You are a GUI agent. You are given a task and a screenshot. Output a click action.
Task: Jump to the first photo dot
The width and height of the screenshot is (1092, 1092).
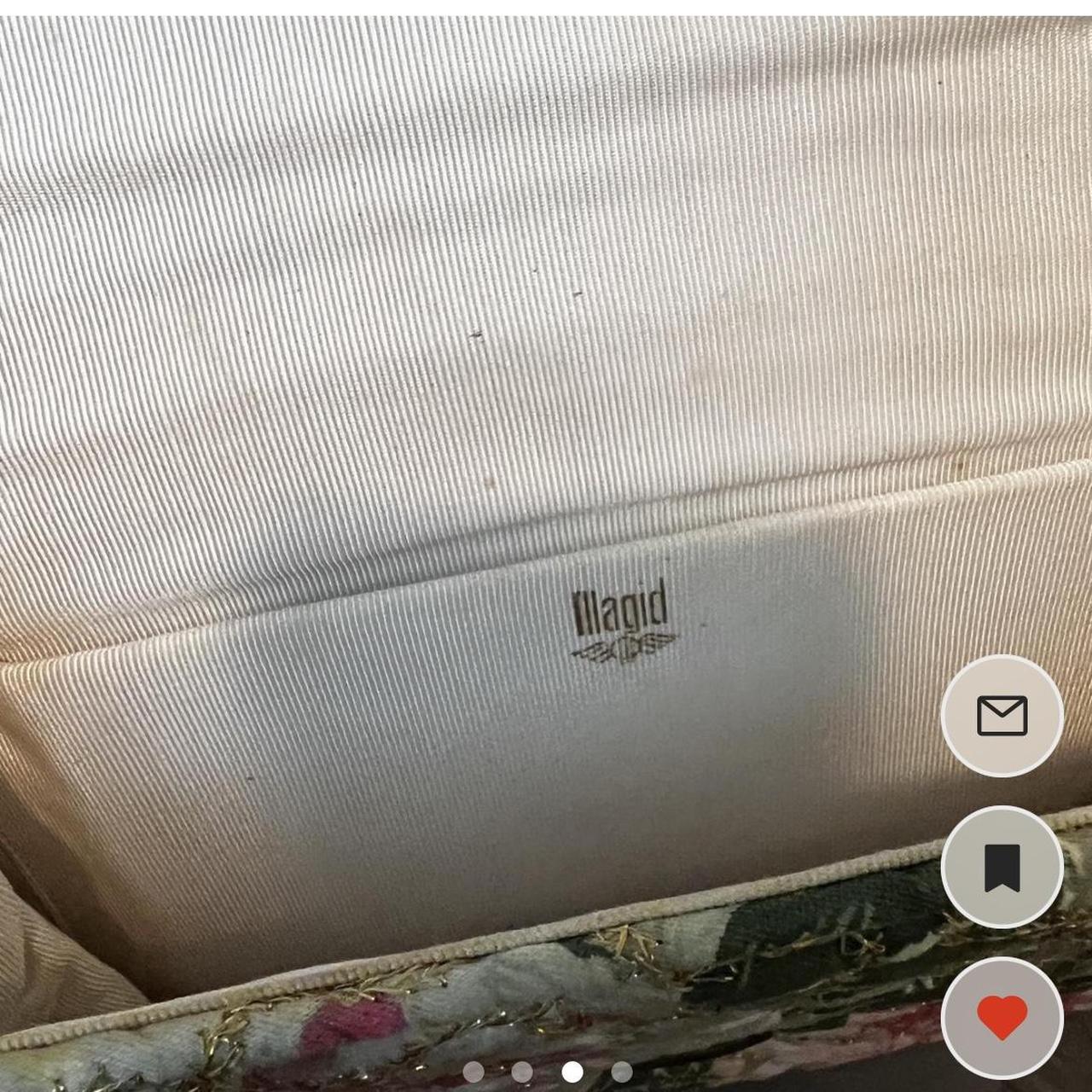473,1072
